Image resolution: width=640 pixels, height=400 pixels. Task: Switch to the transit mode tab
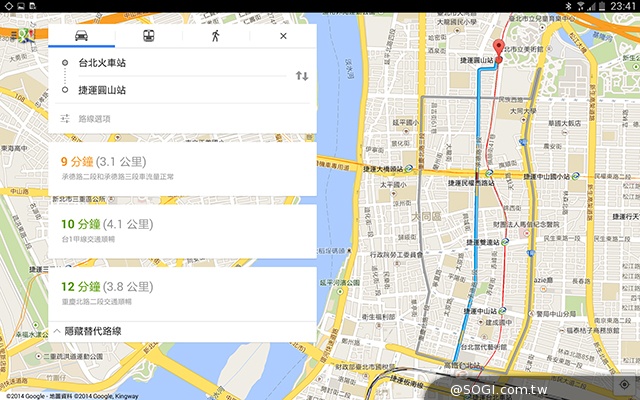click(148, 35)
